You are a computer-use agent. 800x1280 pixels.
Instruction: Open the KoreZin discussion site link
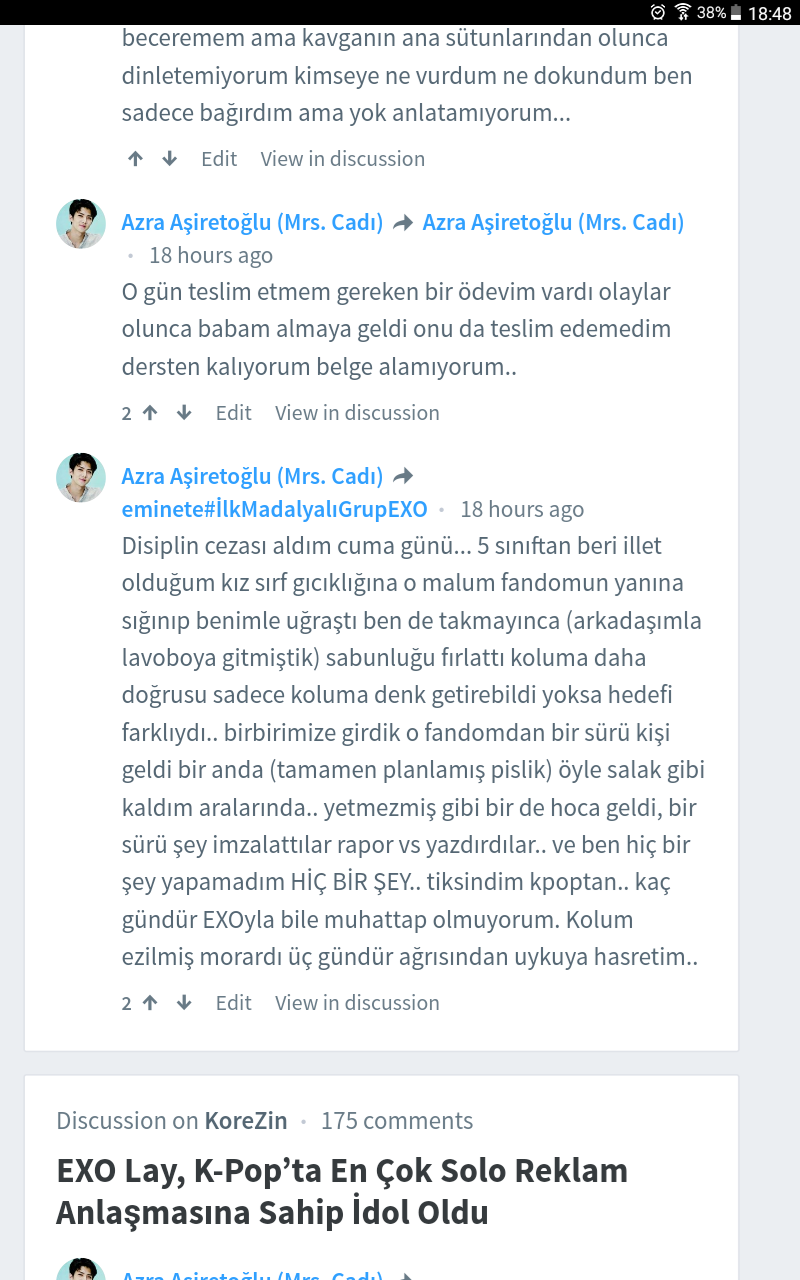tap(246, 1121)
